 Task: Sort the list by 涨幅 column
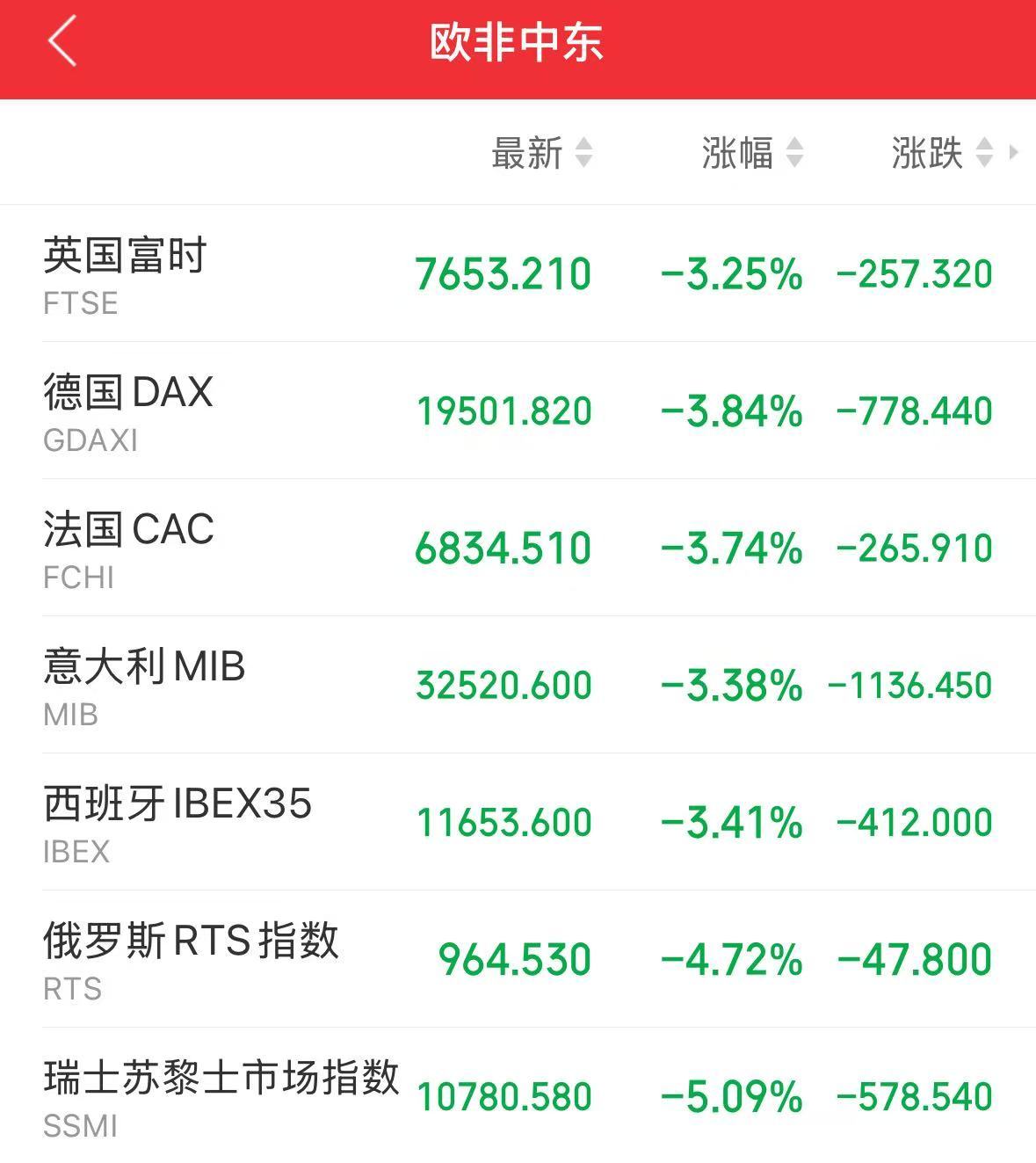click(x=752, y=153)
